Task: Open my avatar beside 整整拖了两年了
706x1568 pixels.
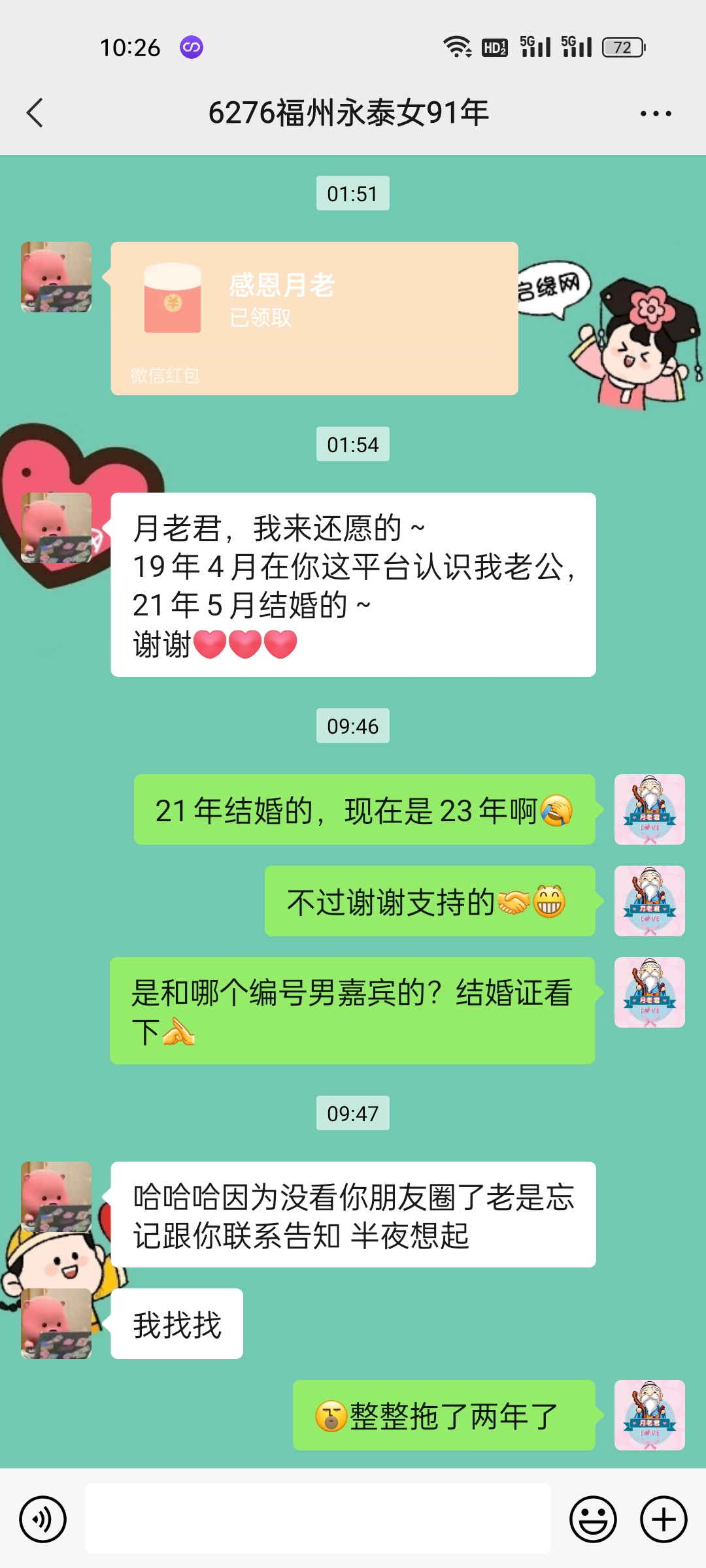Action: [649, 1415]
